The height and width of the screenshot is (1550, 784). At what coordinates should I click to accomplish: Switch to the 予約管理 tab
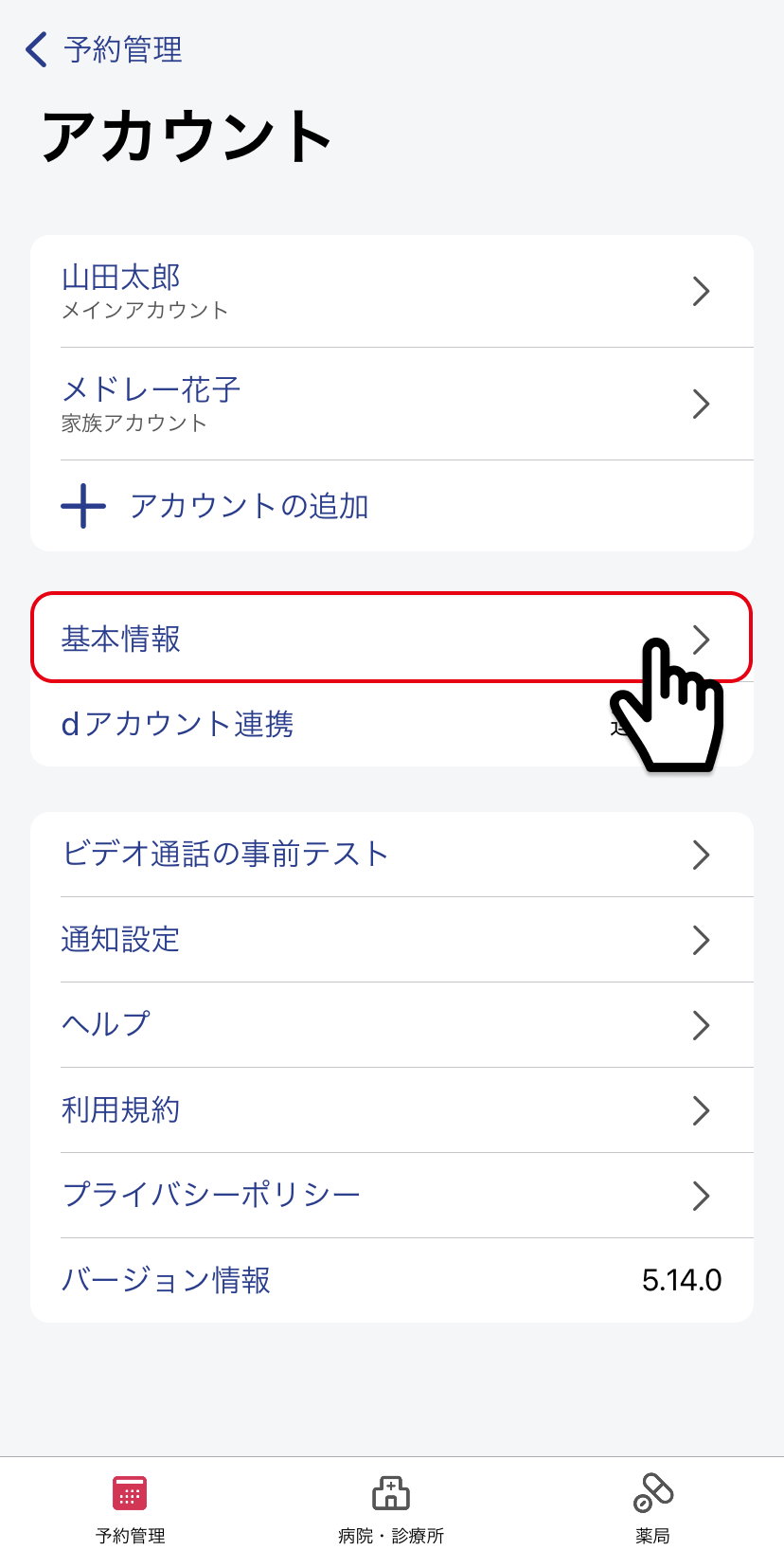[131, 1508]
